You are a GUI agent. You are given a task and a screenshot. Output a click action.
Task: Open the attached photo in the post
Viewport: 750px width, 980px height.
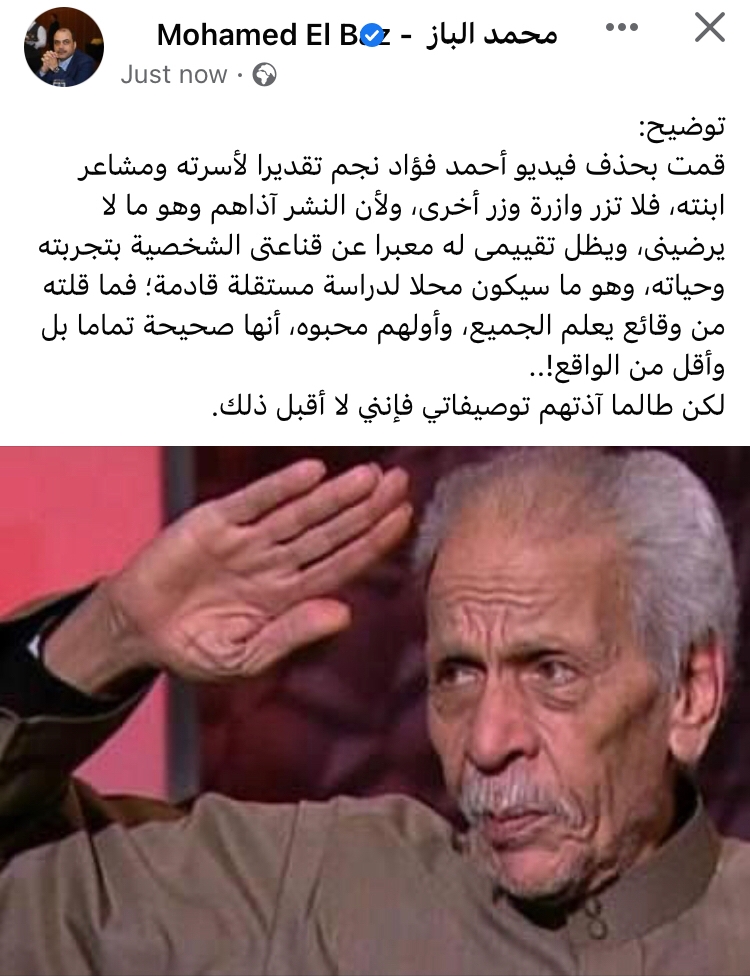(x=375, y=710)
